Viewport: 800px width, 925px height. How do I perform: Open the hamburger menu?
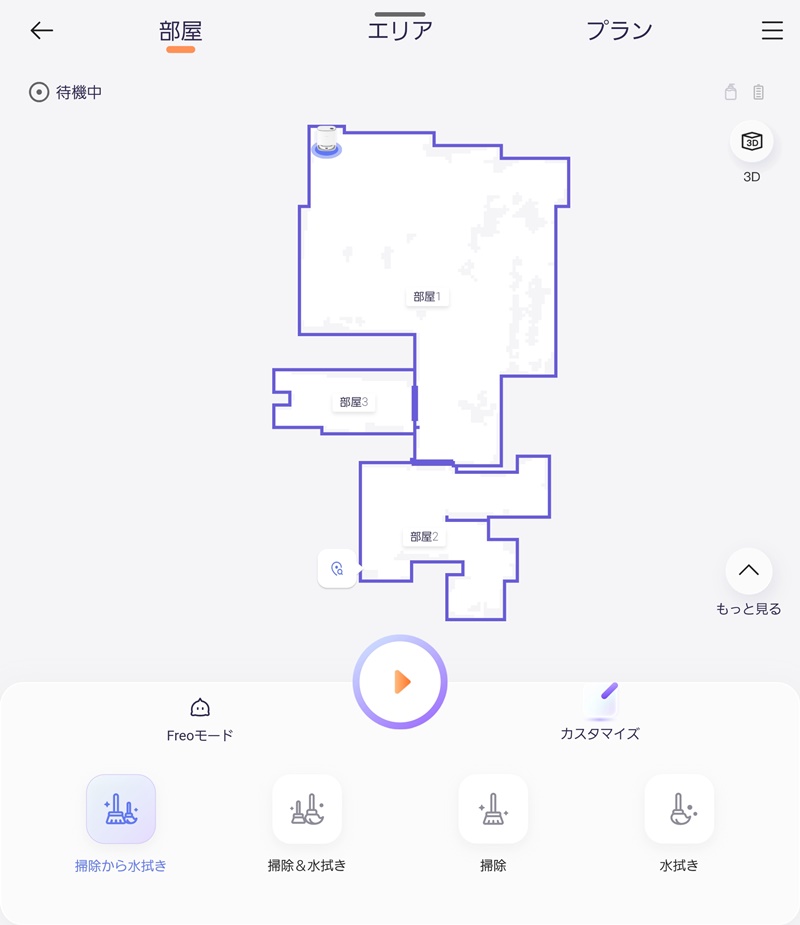pos(772,31)
